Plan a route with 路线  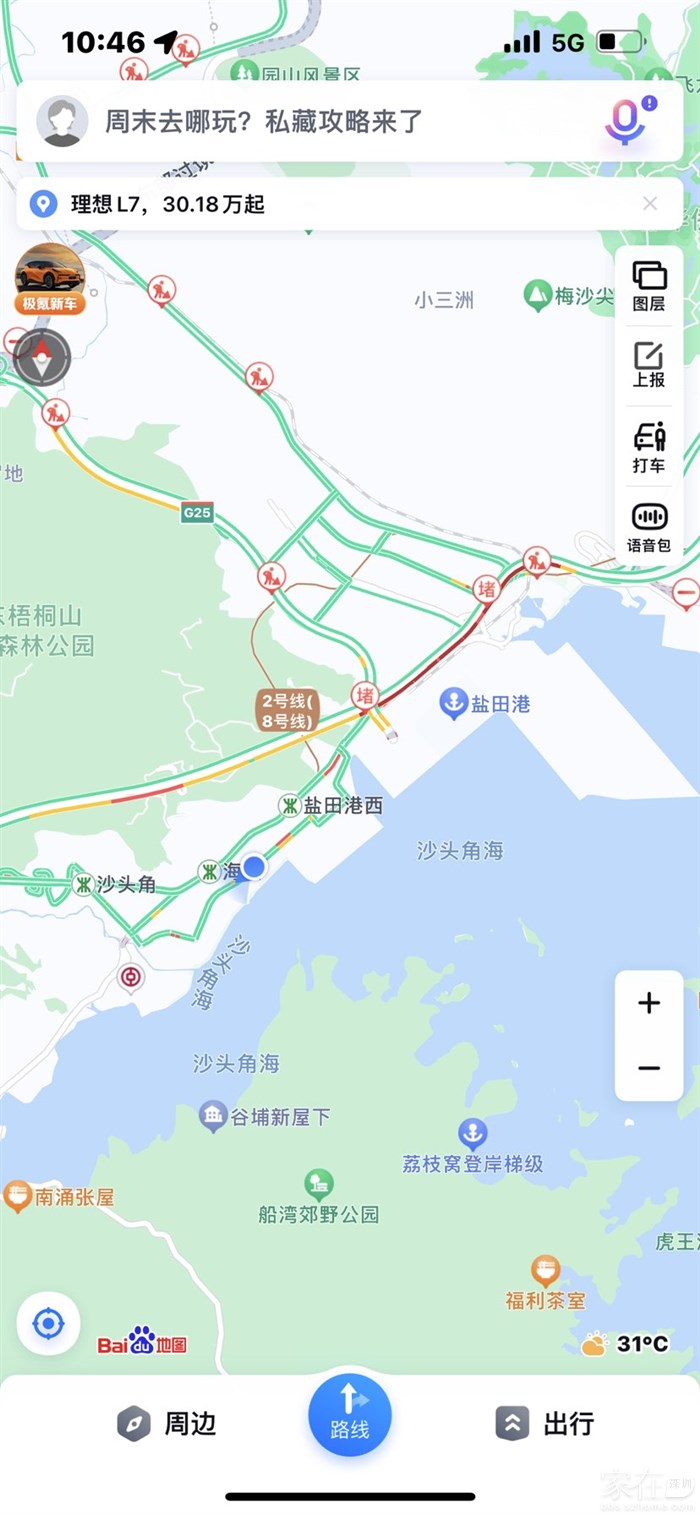coord(350,1416)
